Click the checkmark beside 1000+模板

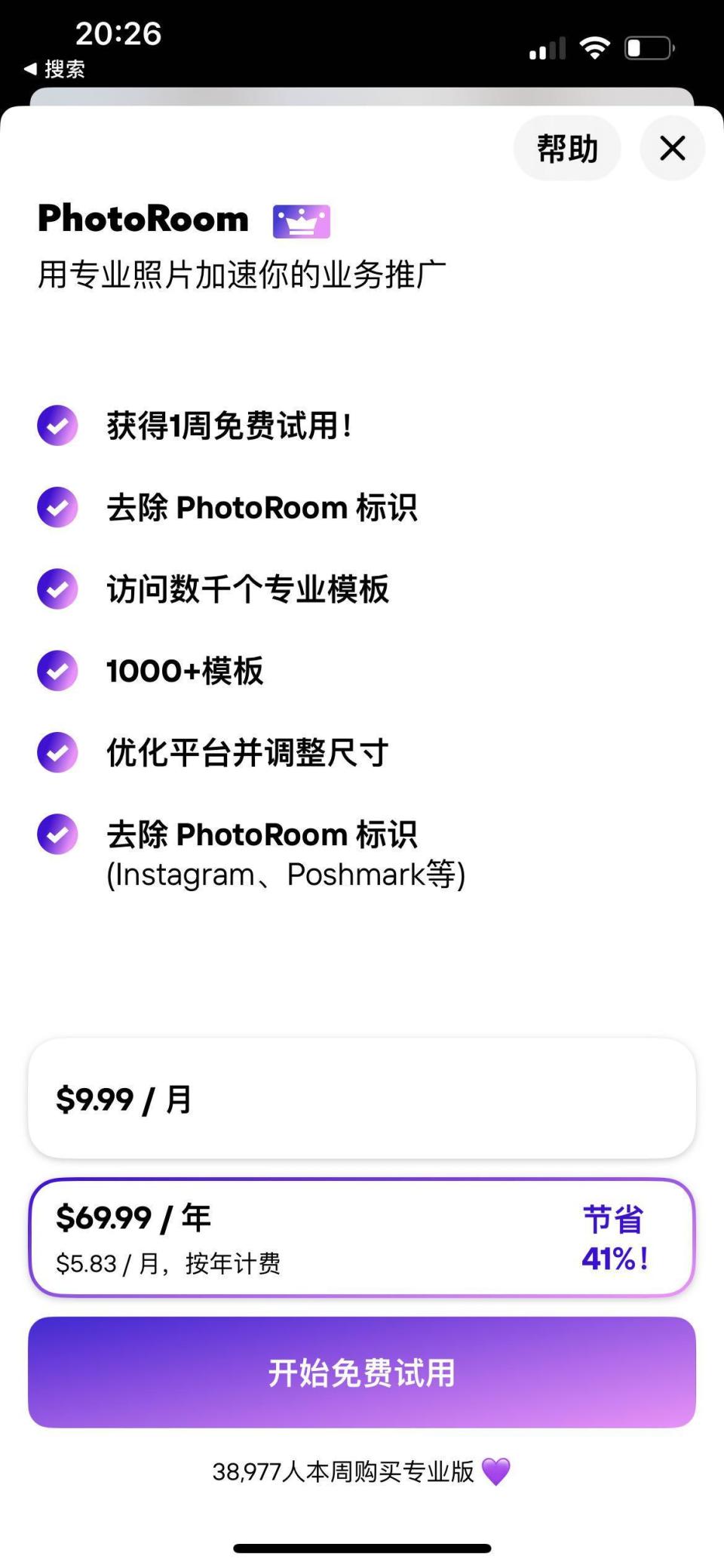click(57, 671)
